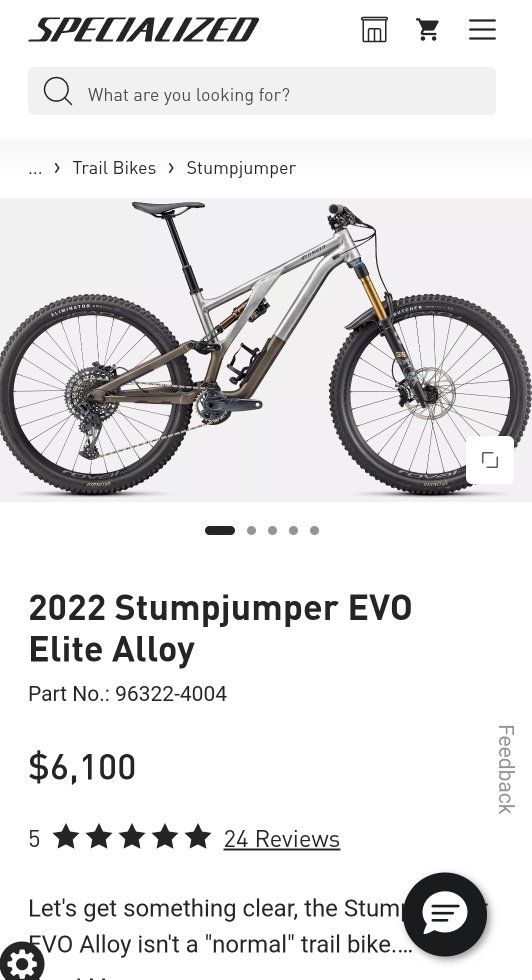The height and width of the screenshot is (980, 532).
Task: Jump to the second image via the carousel dot
Action: tap(251, 531)
